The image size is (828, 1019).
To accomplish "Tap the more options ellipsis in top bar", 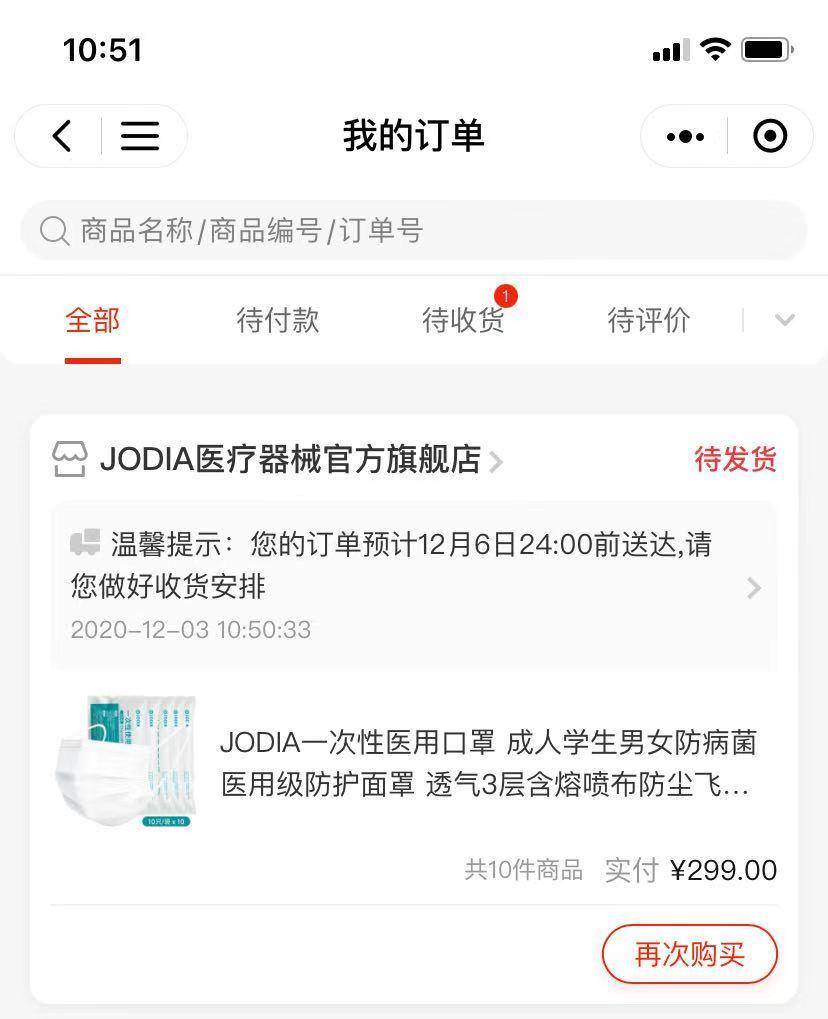I will (x=684, y=136).
